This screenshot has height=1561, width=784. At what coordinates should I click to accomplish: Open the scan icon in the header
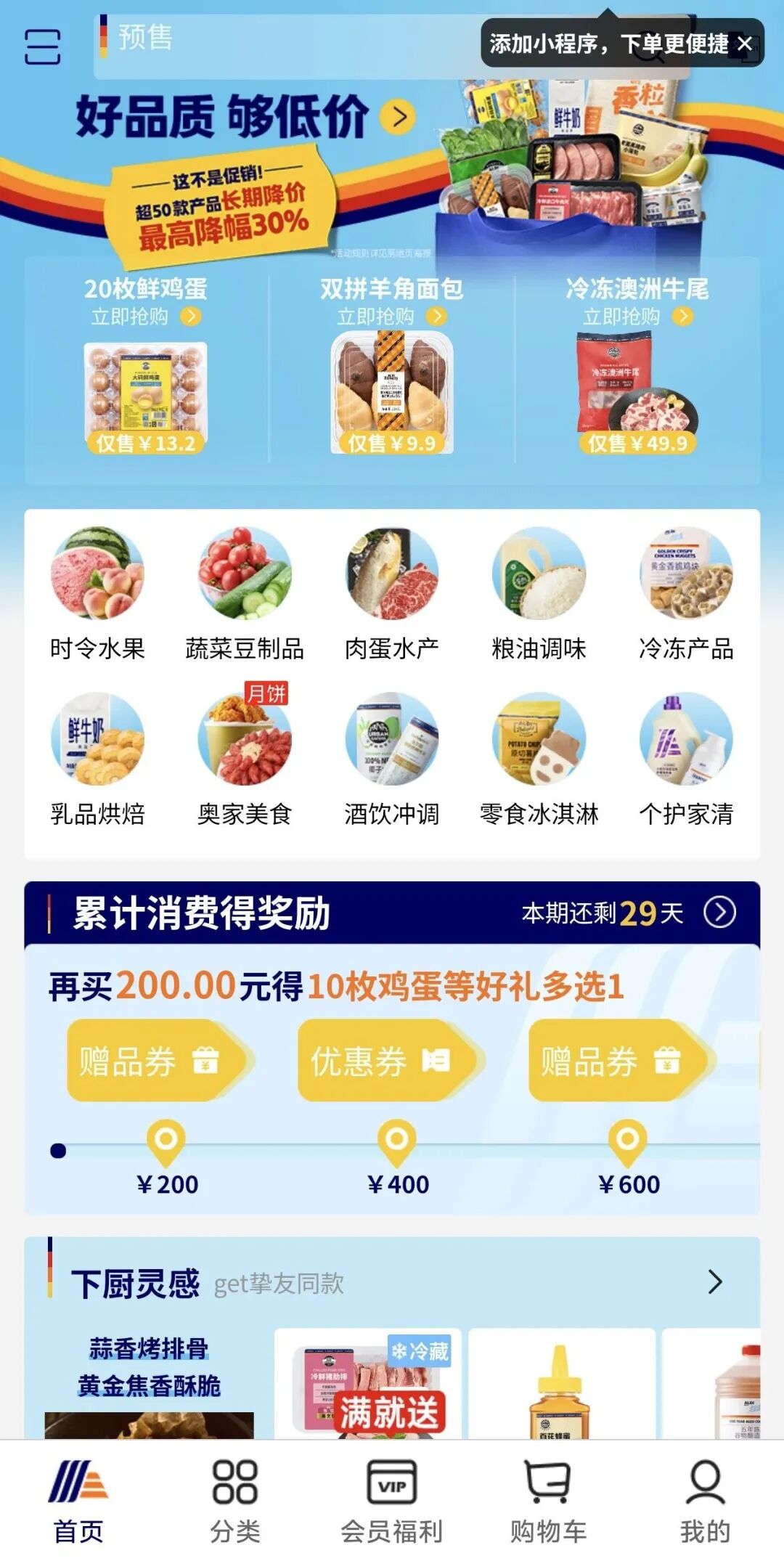42,47
